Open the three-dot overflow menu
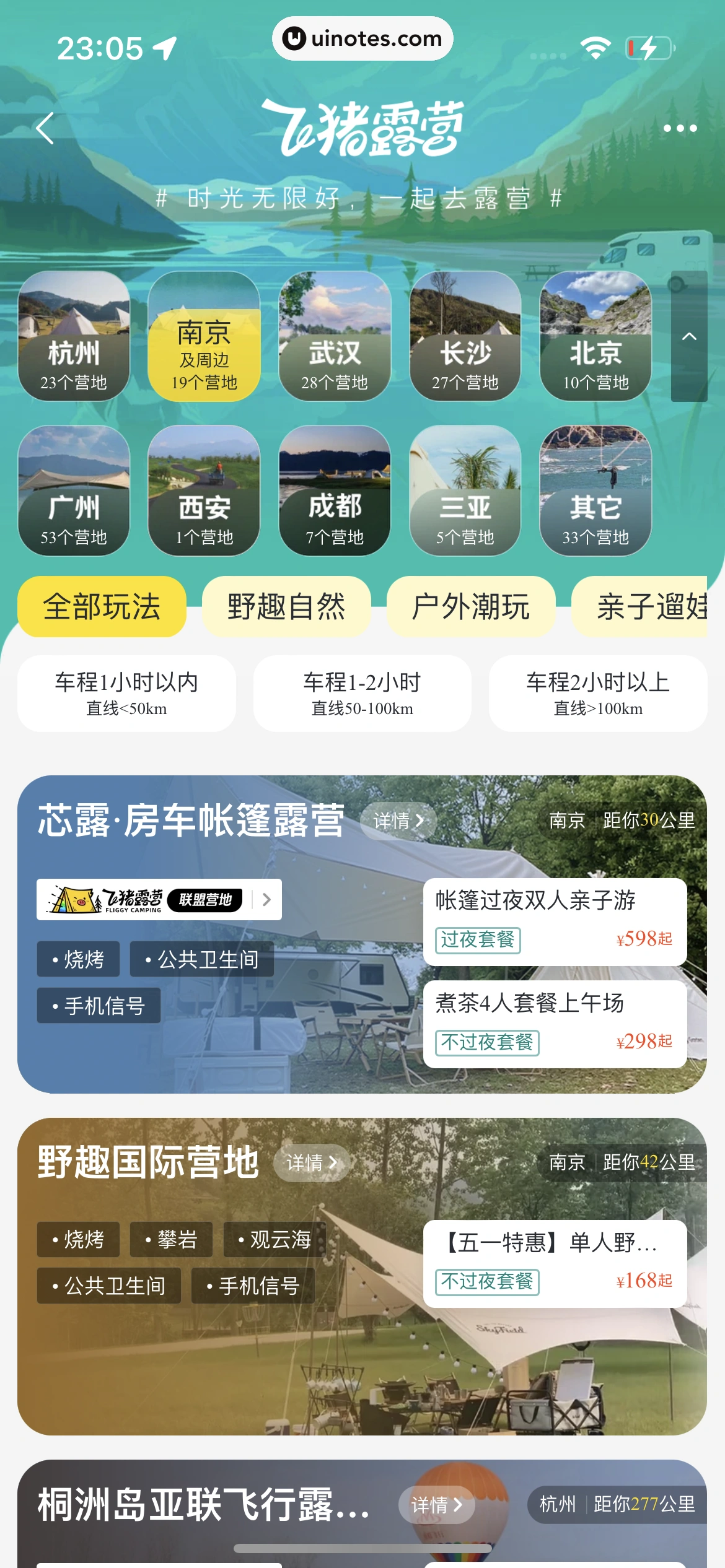Screen dimensions: 725x1568 [x=680, y=128]
